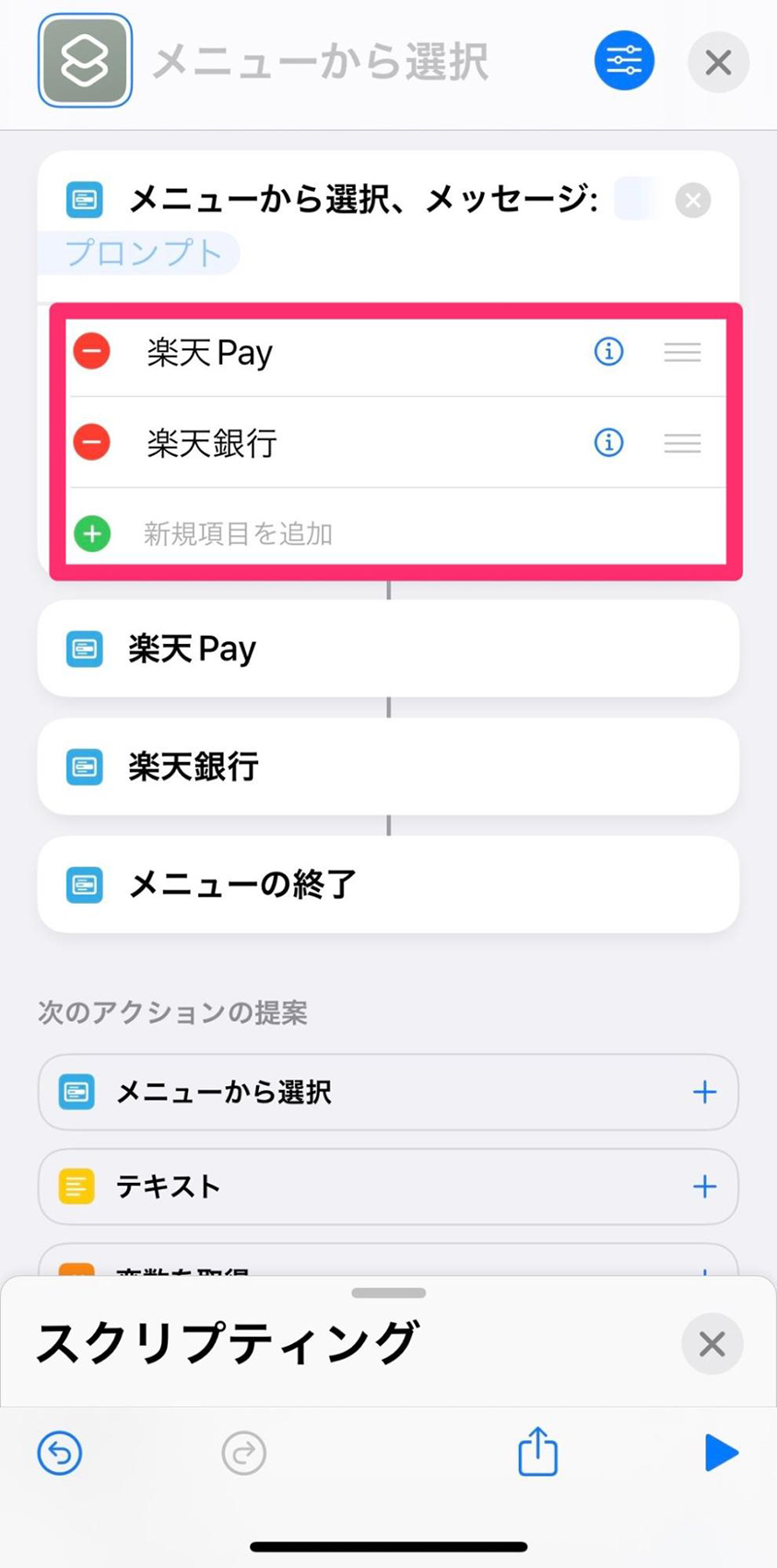Add suggested メニューから選択 action
The height and width of the screenshot is (1568, 777).
704,1093
